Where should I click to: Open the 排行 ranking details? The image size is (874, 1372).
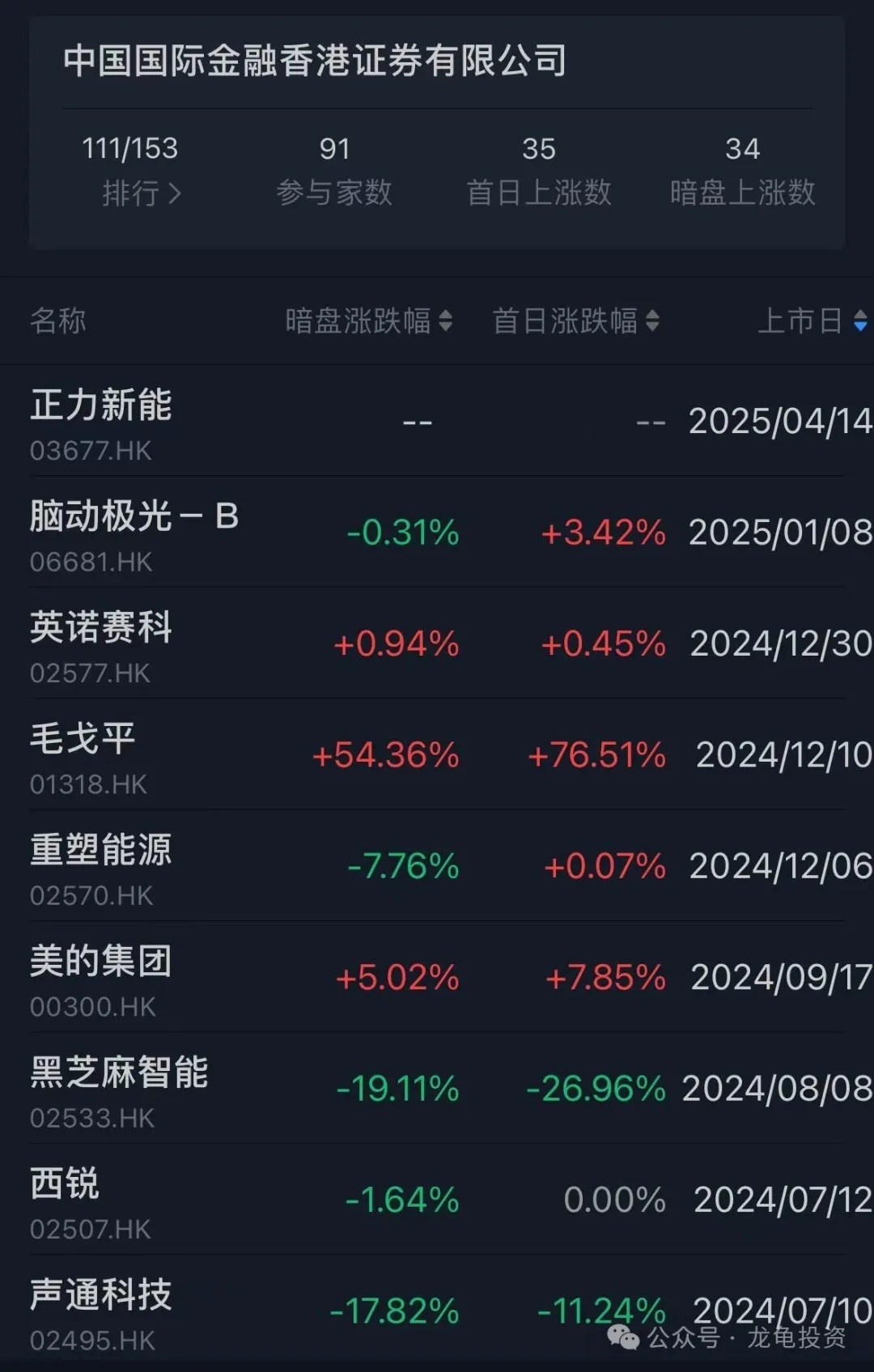141,193
